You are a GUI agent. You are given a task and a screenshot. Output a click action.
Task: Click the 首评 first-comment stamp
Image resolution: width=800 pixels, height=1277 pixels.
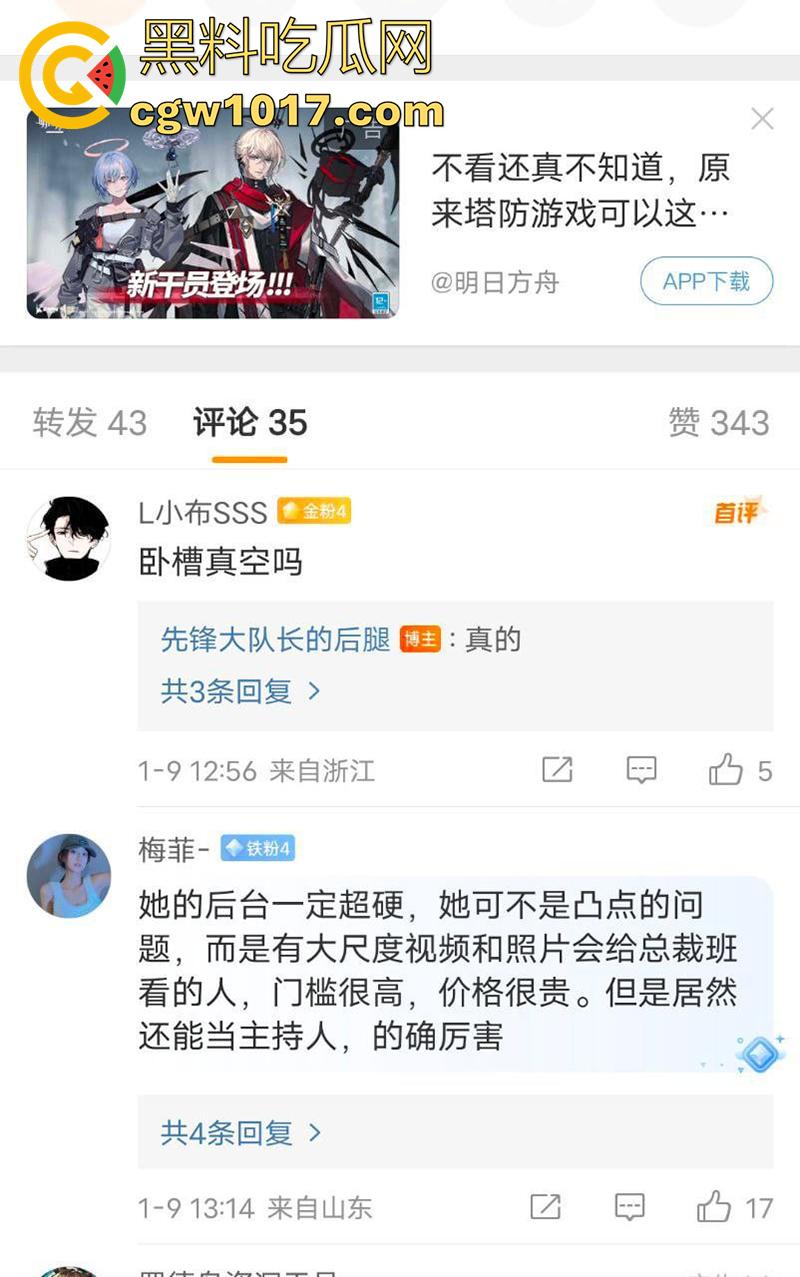(739, 513)
